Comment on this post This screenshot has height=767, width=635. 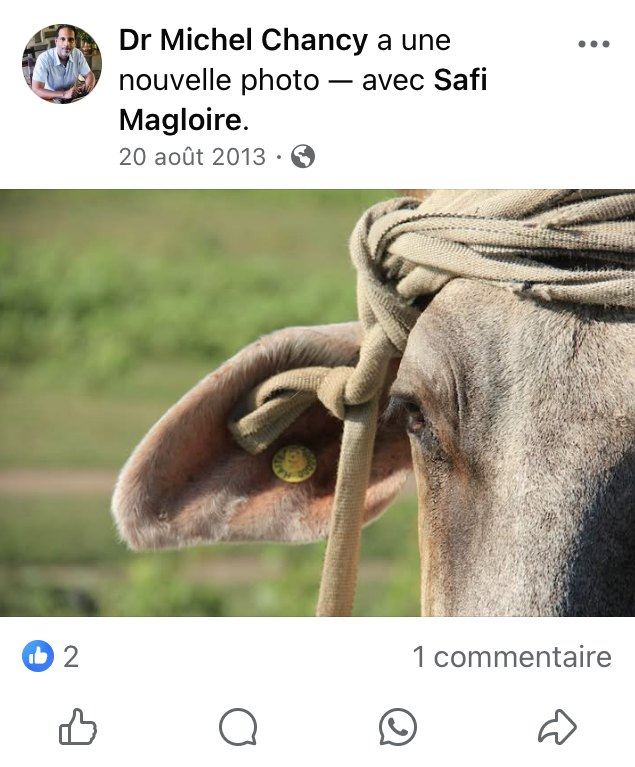[238, 727]
